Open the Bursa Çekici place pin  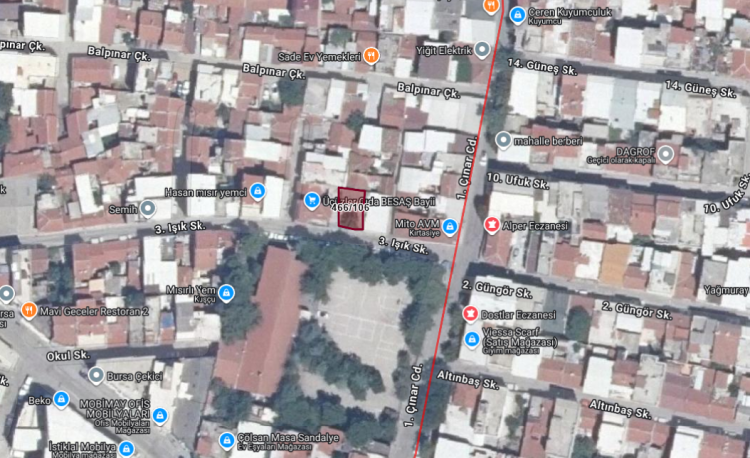tap(96, 376)
